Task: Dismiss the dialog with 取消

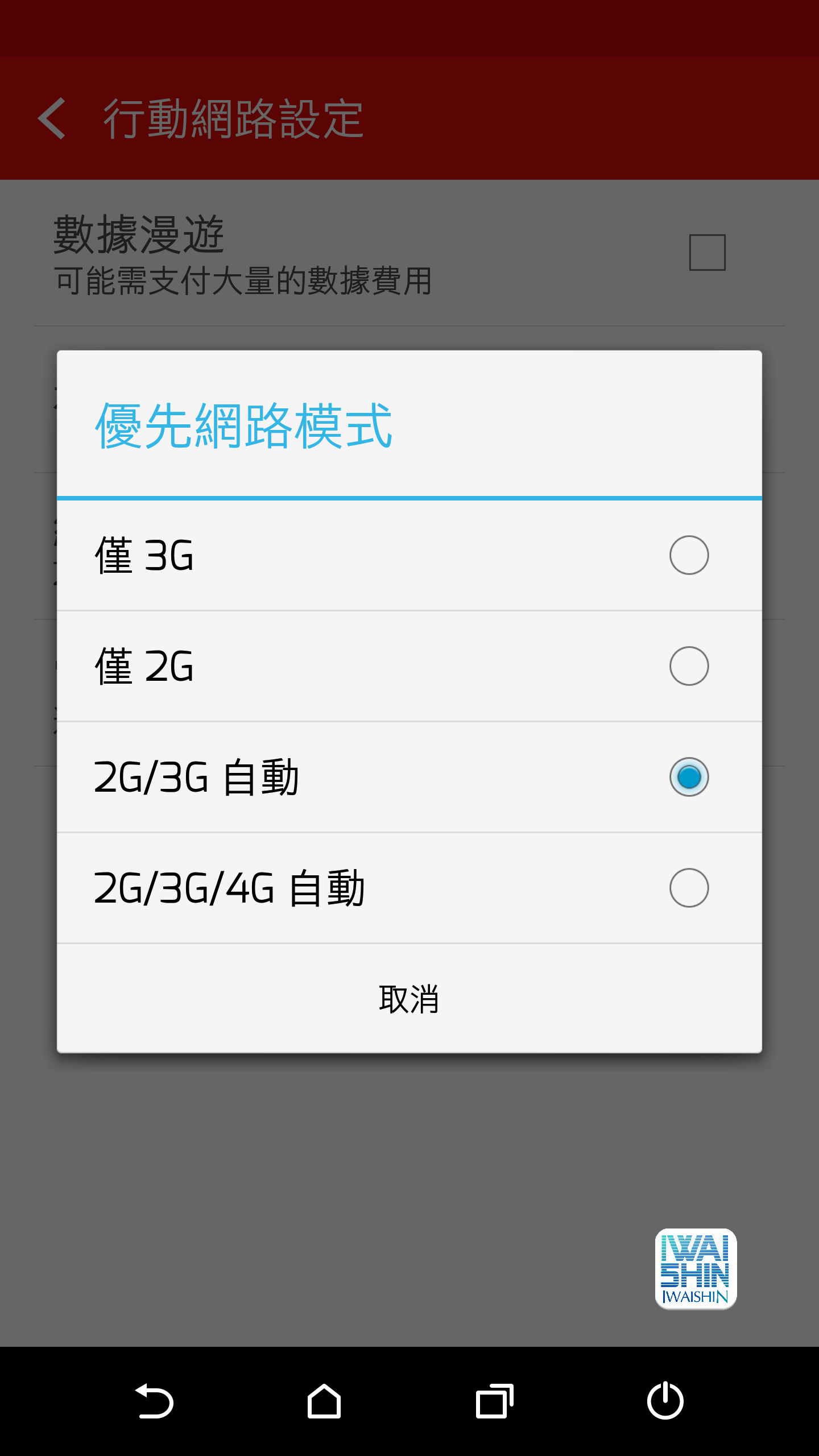Action: tap(409, 999)
